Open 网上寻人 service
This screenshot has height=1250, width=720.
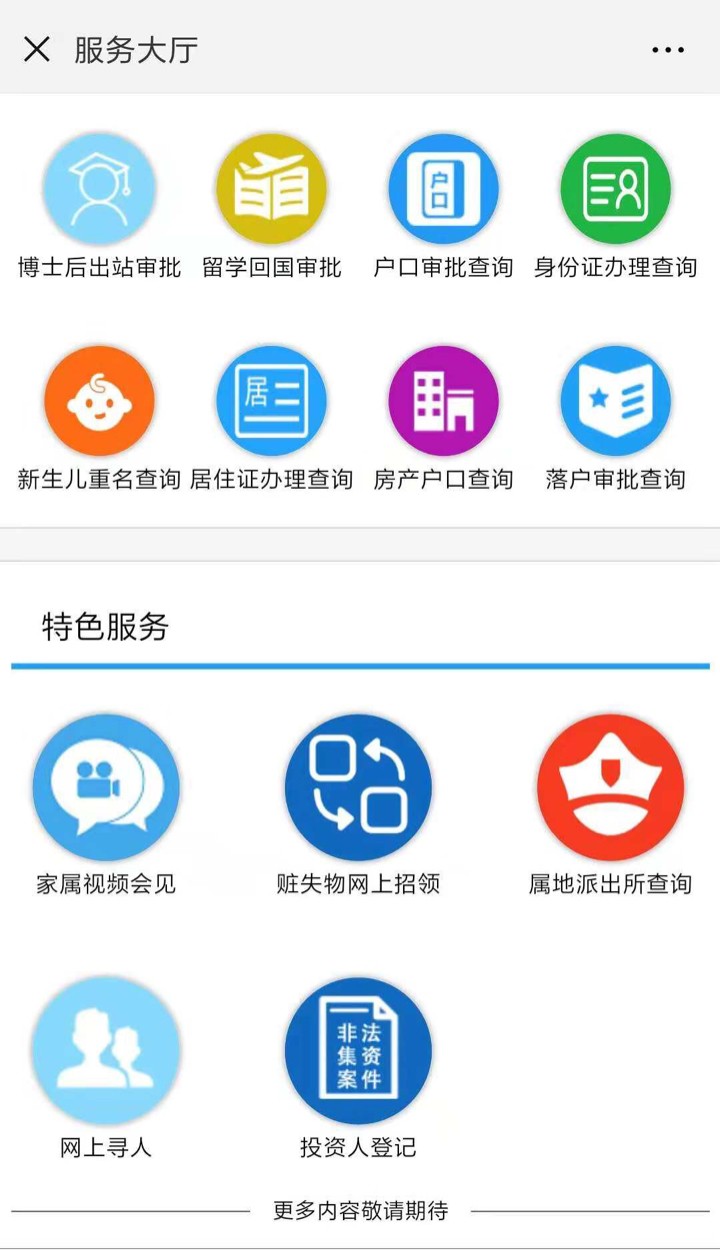[106, 1051]
